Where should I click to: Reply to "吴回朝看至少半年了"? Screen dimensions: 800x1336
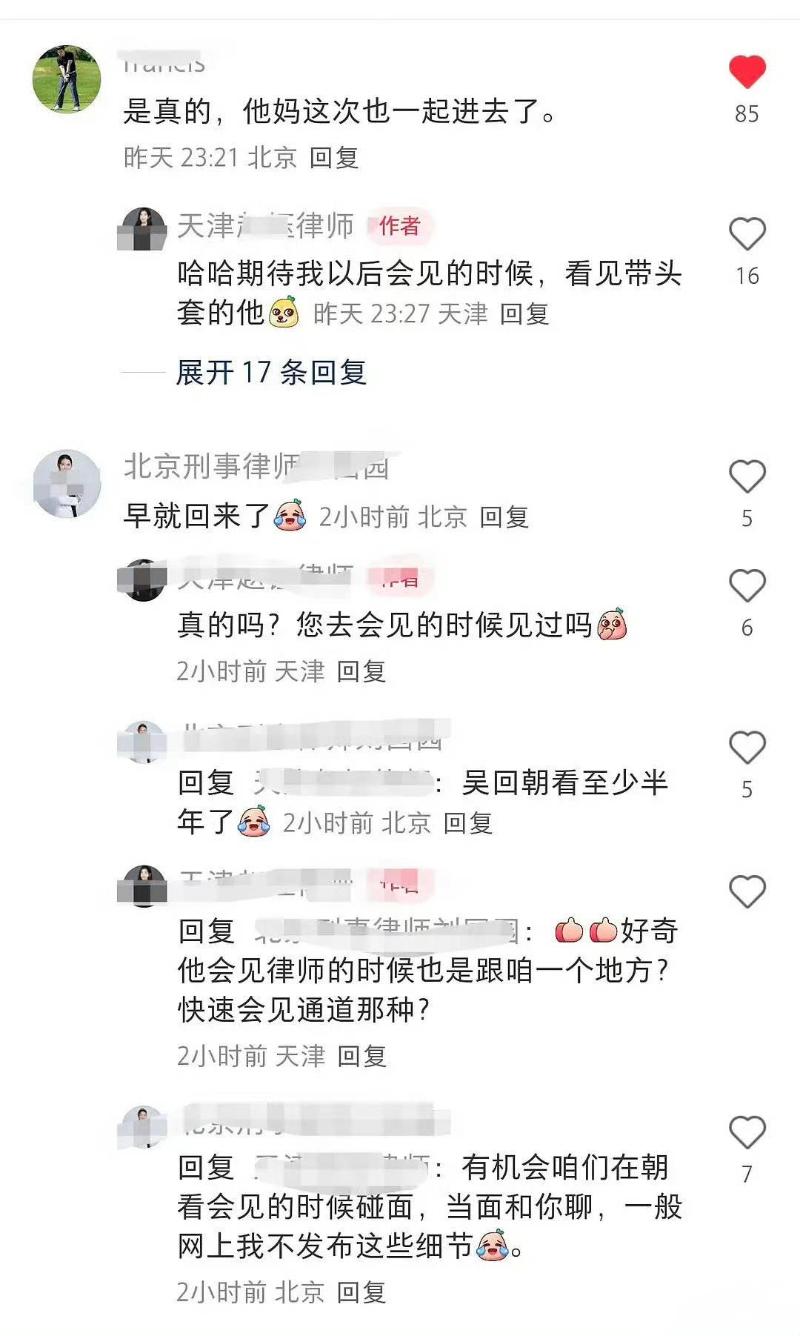[x=468, y=823]
